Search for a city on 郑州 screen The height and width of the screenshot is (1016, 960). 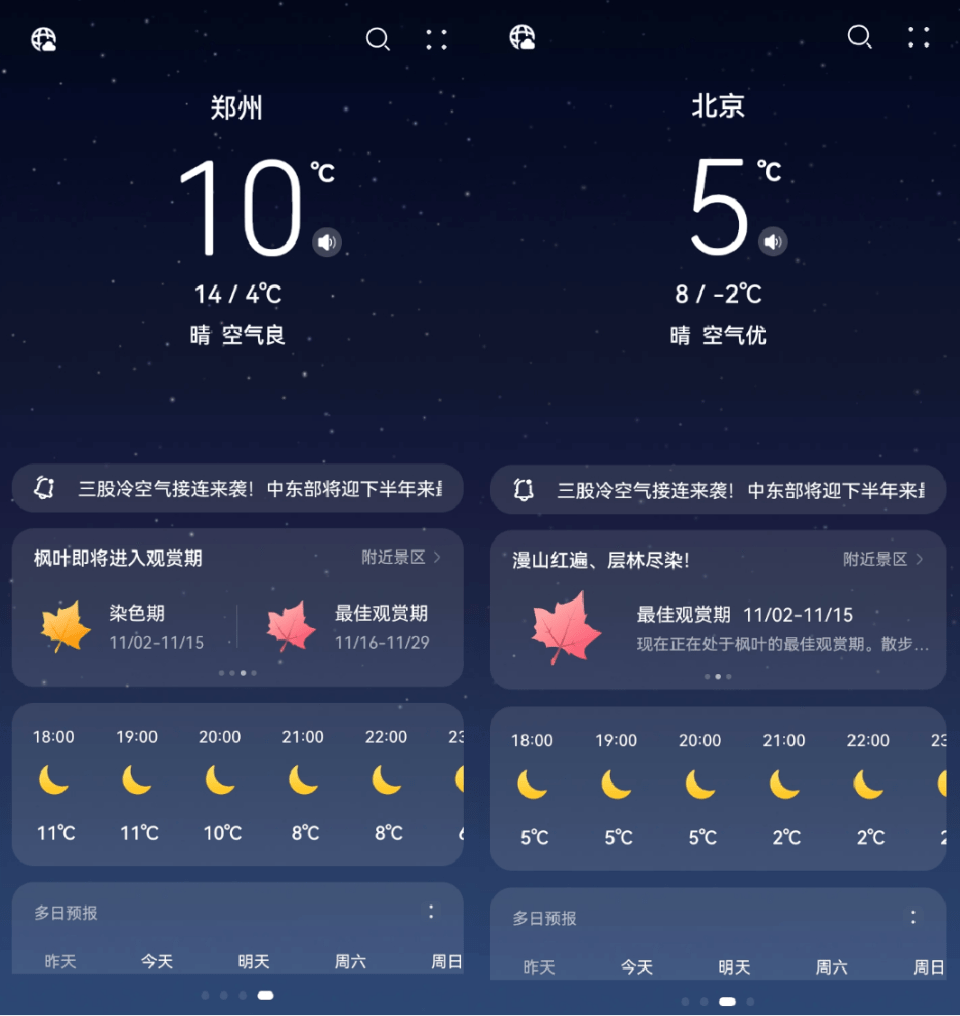tap(377, 39)
